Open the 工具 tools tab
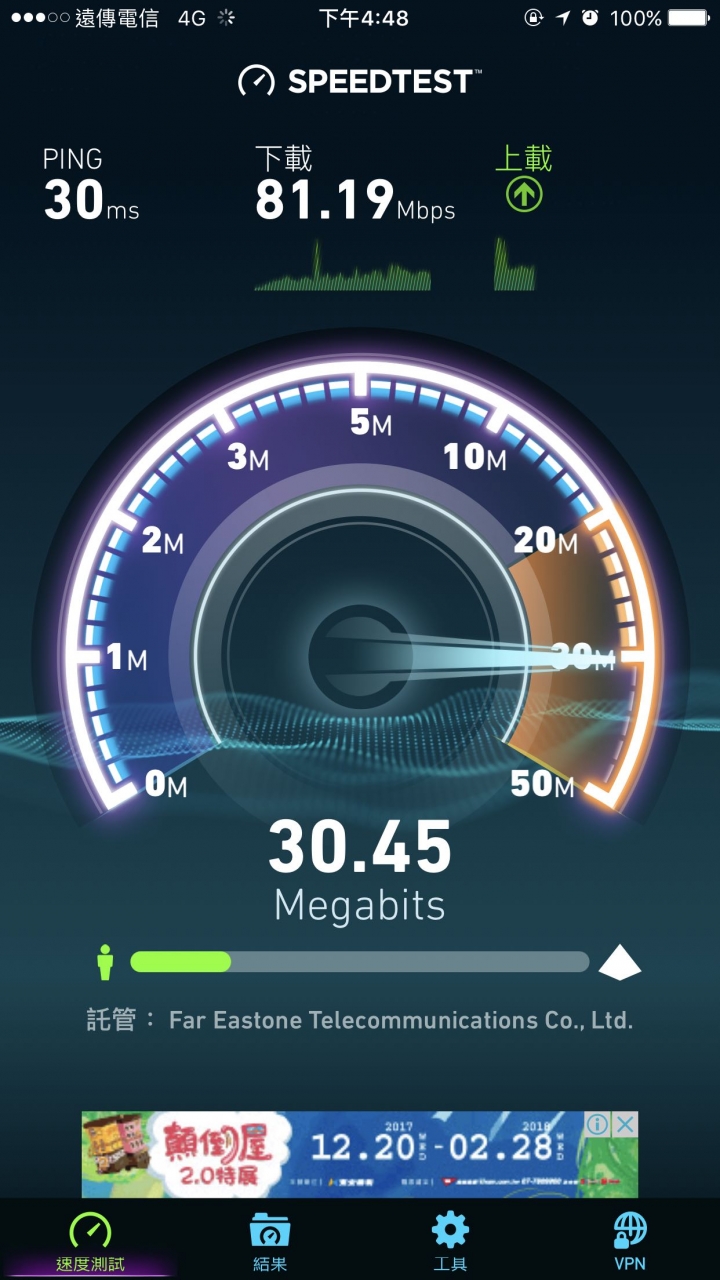This screenshot has height=1280, width=720. pyautogui.click(x=450, y=1241)
